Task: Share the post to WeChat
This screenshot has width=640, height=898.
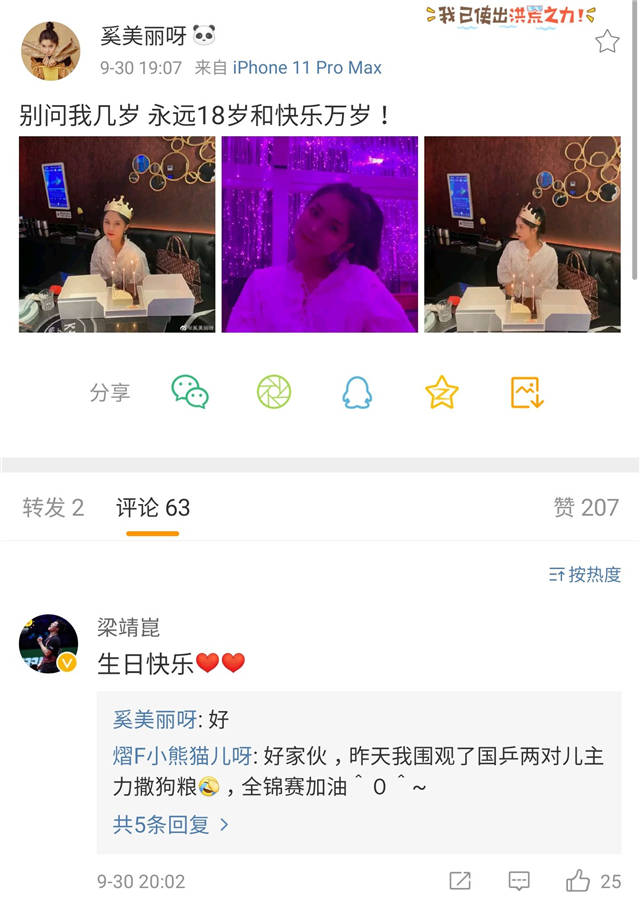Action: 190,392
